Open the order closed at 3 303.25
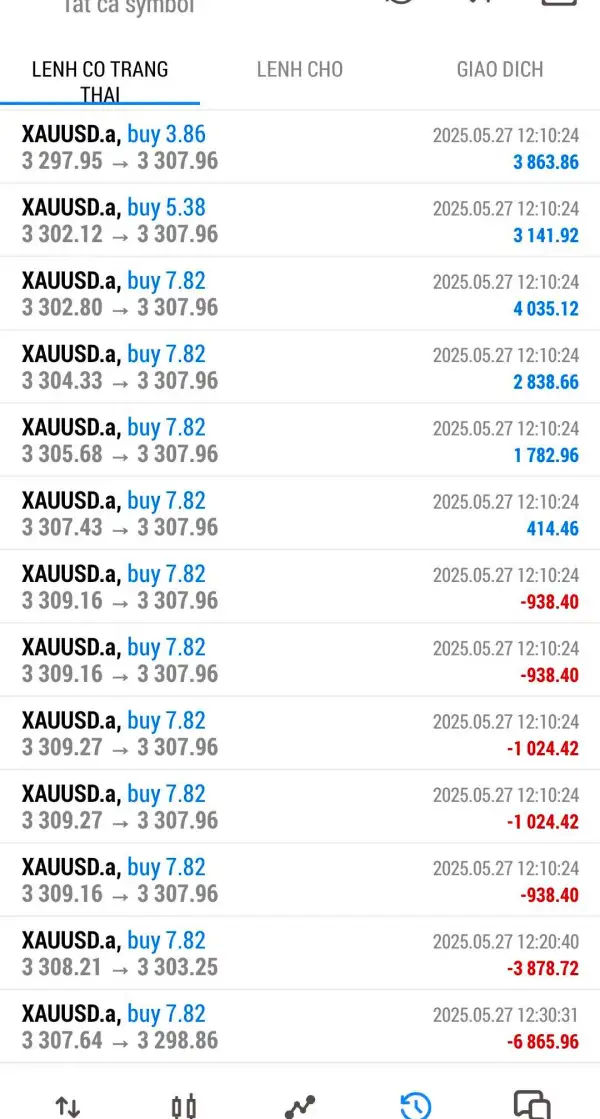 [300, 953]
